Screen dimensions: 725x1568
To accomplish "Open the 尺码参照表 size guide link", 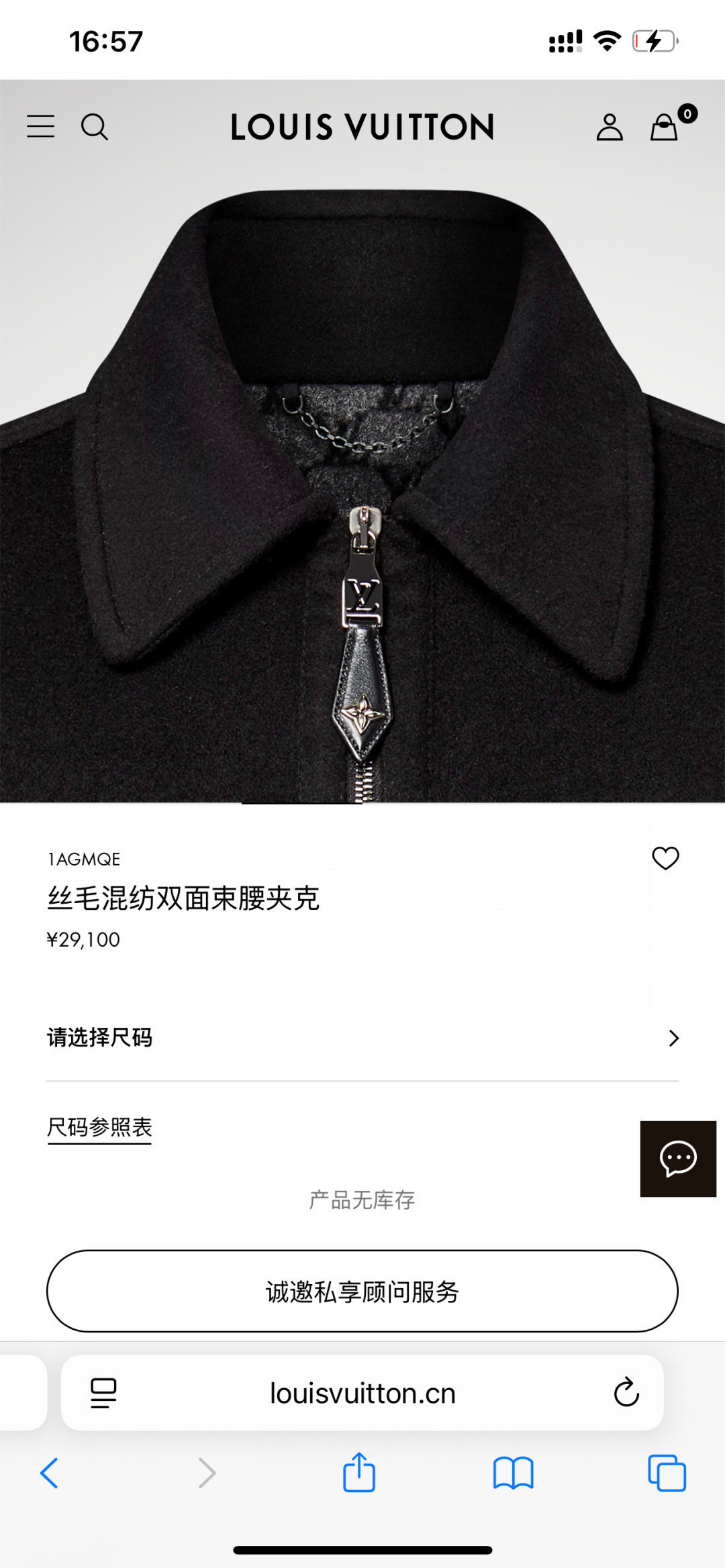I will (x=99, y=1127).
